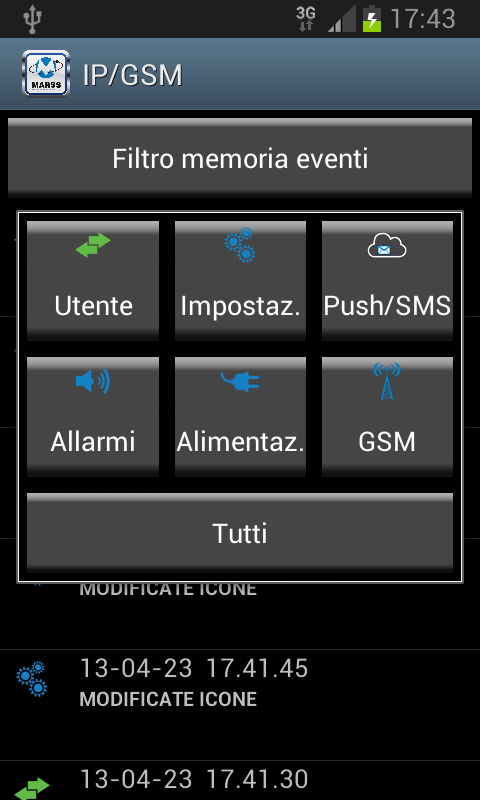This screenshot has height=800, width=480.
Task: Select the GSM filter
Action: (387, 417)
